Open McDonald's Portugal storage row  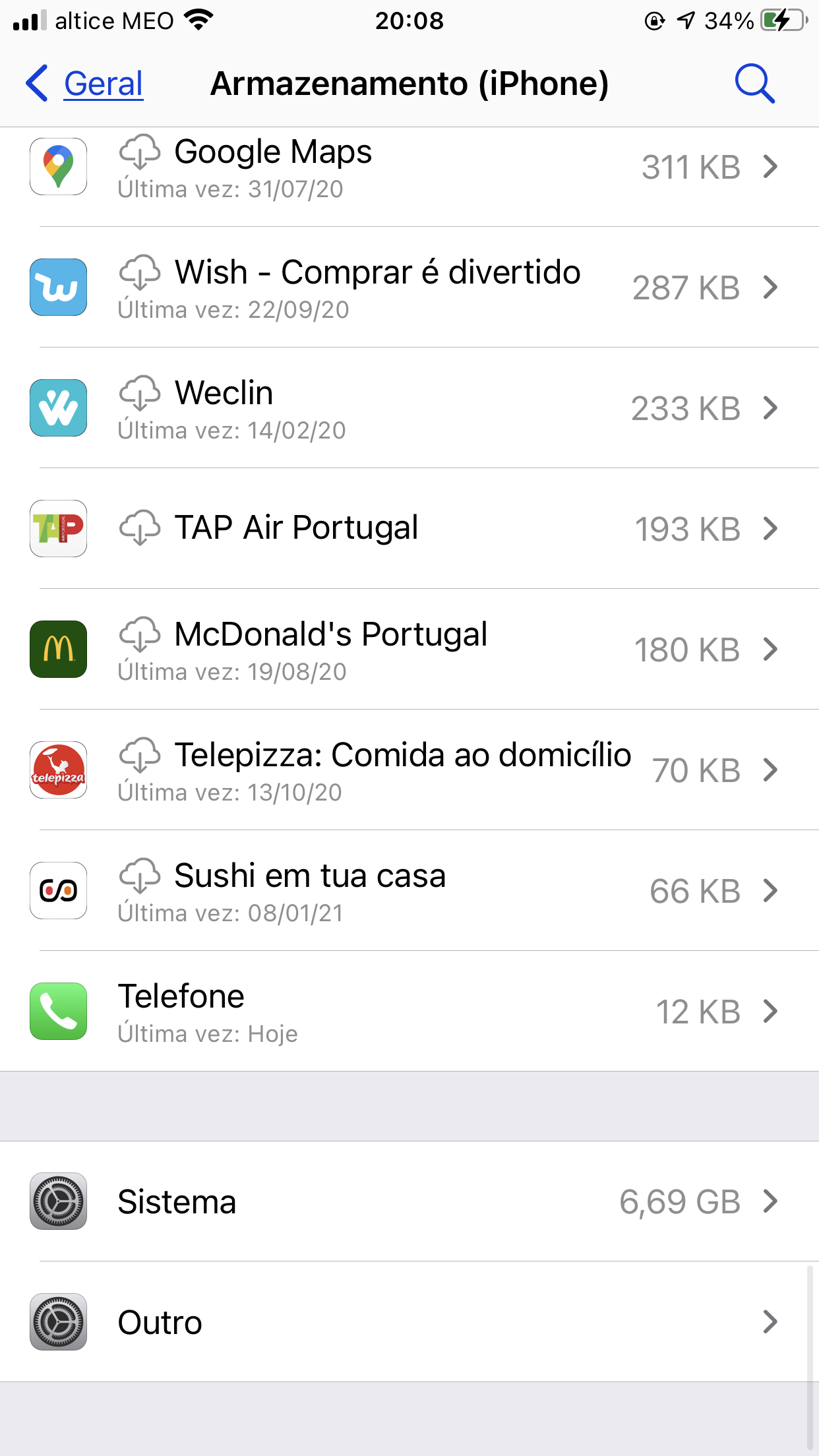coord(409,650)
